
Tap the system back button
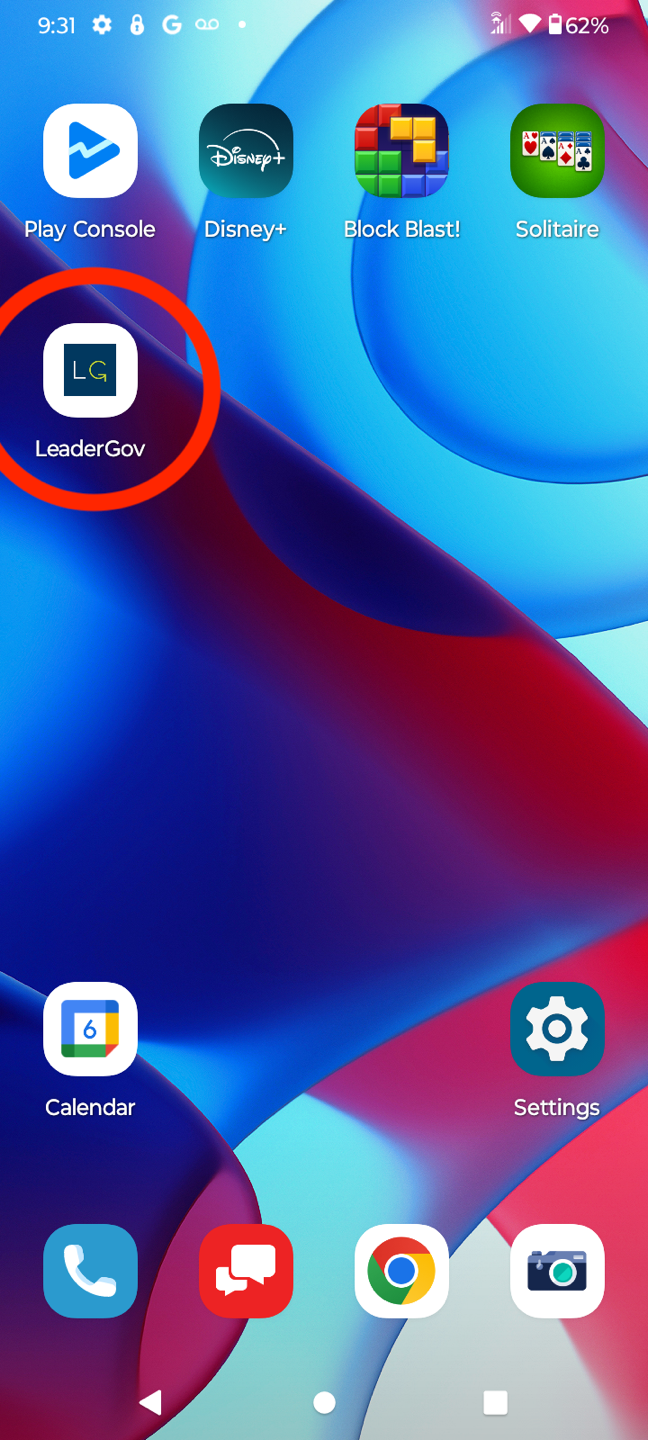click(x=151, y=1402)
